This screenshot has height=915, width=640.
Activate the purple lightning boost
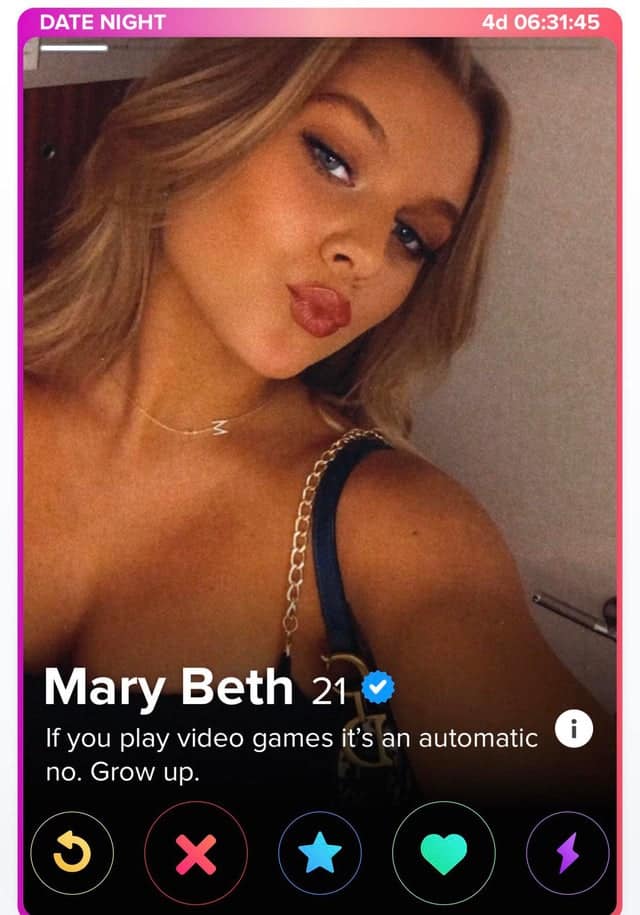(x=567, y=852)
